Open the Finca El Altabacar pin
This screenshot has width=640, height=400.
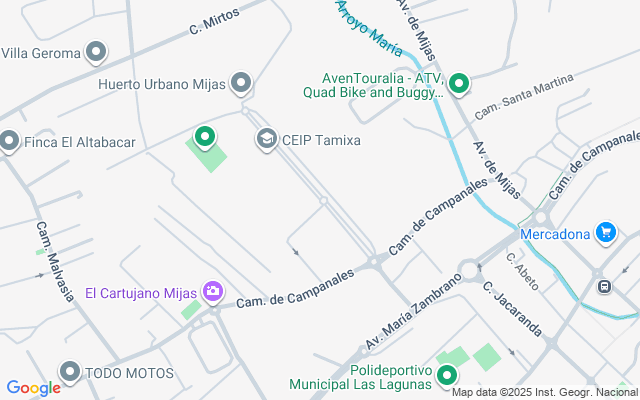pos(9,141)
